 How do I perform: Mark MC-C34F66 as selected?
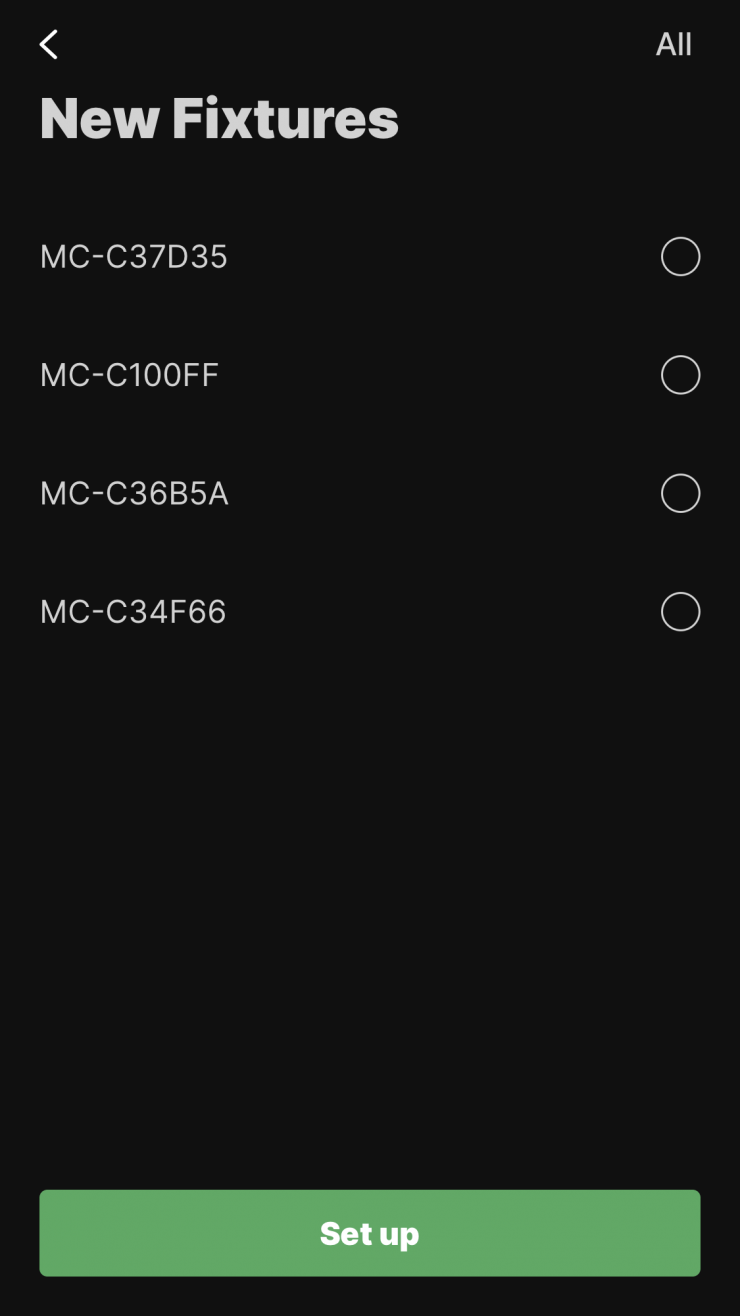[x=680, y=611]
